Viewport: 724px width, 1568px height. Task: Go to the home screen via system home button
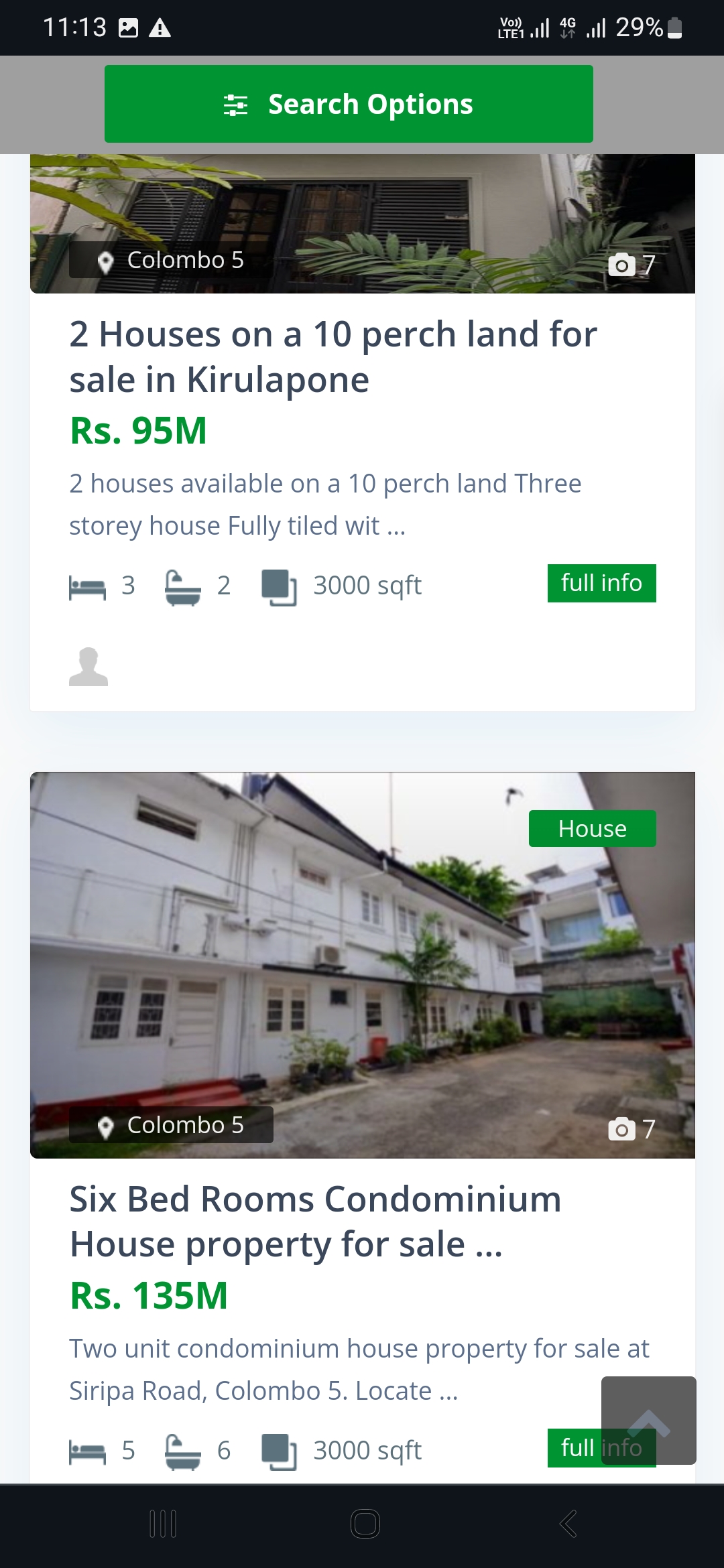click(365, 1524)
